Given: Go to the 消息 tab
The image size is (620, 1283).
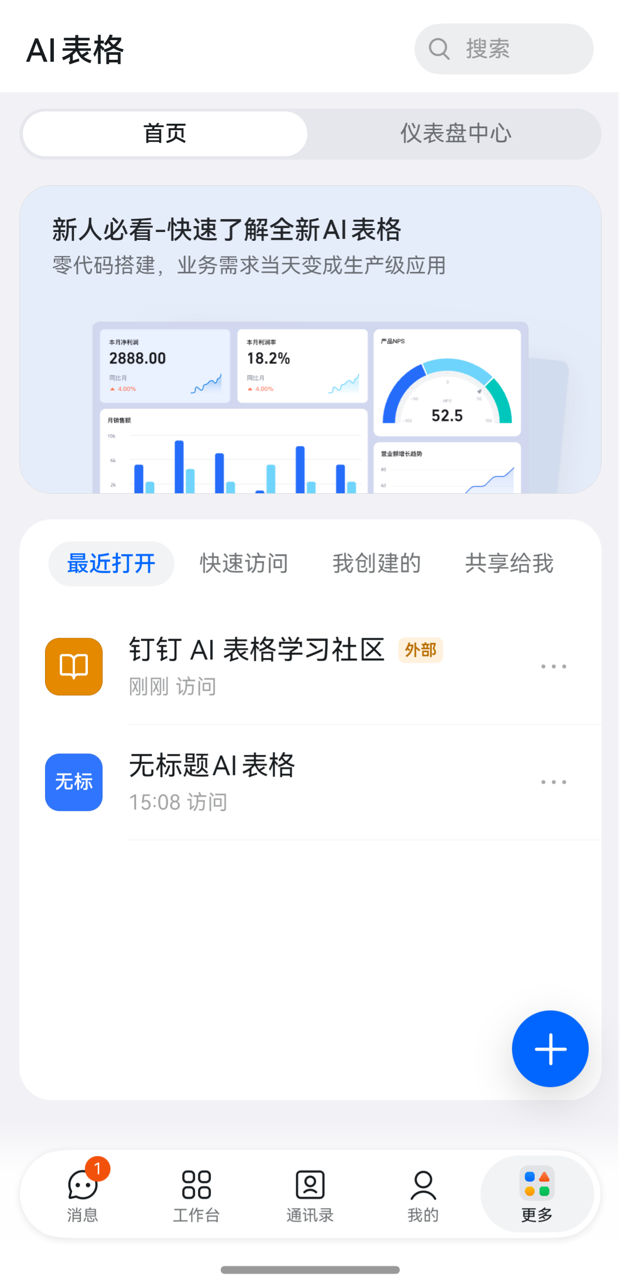Looking at the screenshot, I should tap(83, 1195).
